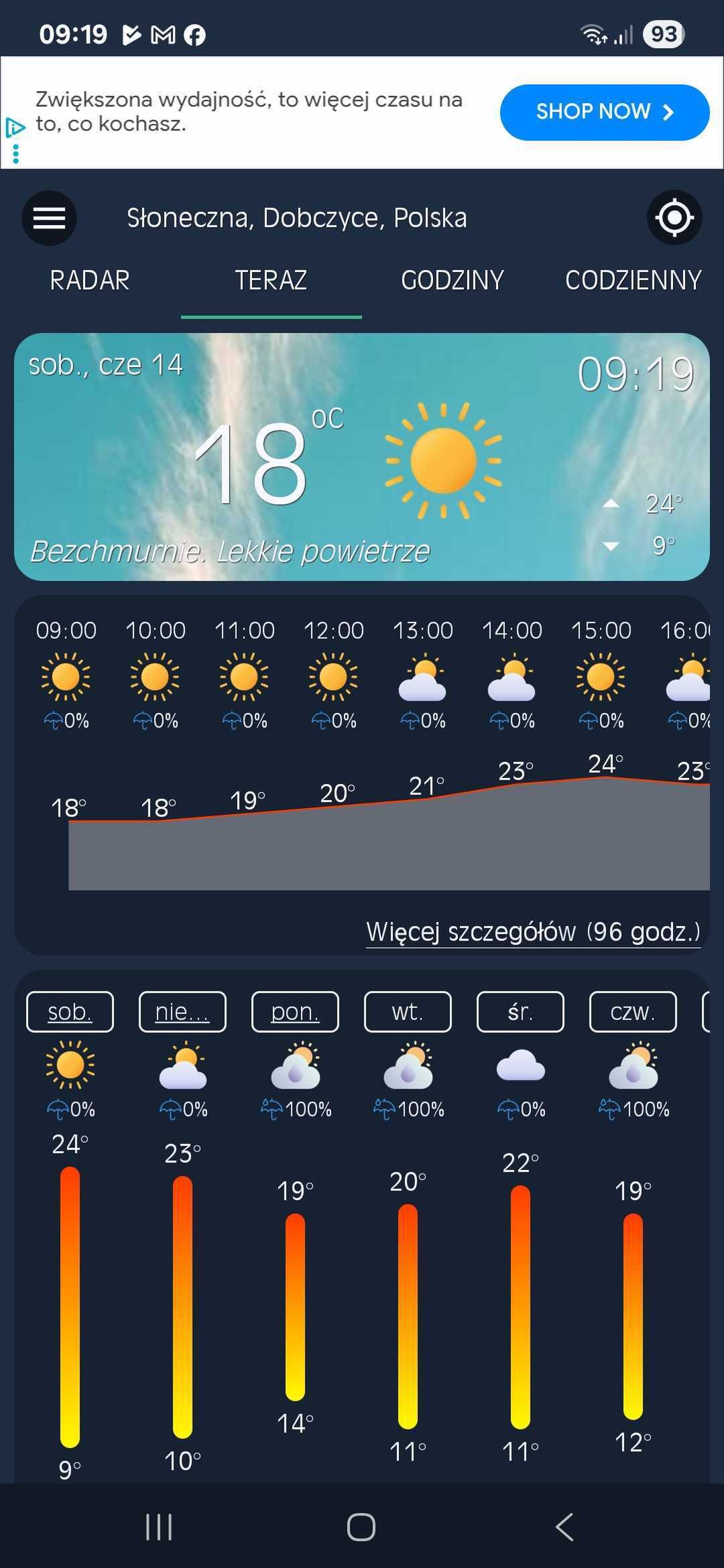
Task: Tap SHOP NOW in the ad banner
Action: [604, 112]
